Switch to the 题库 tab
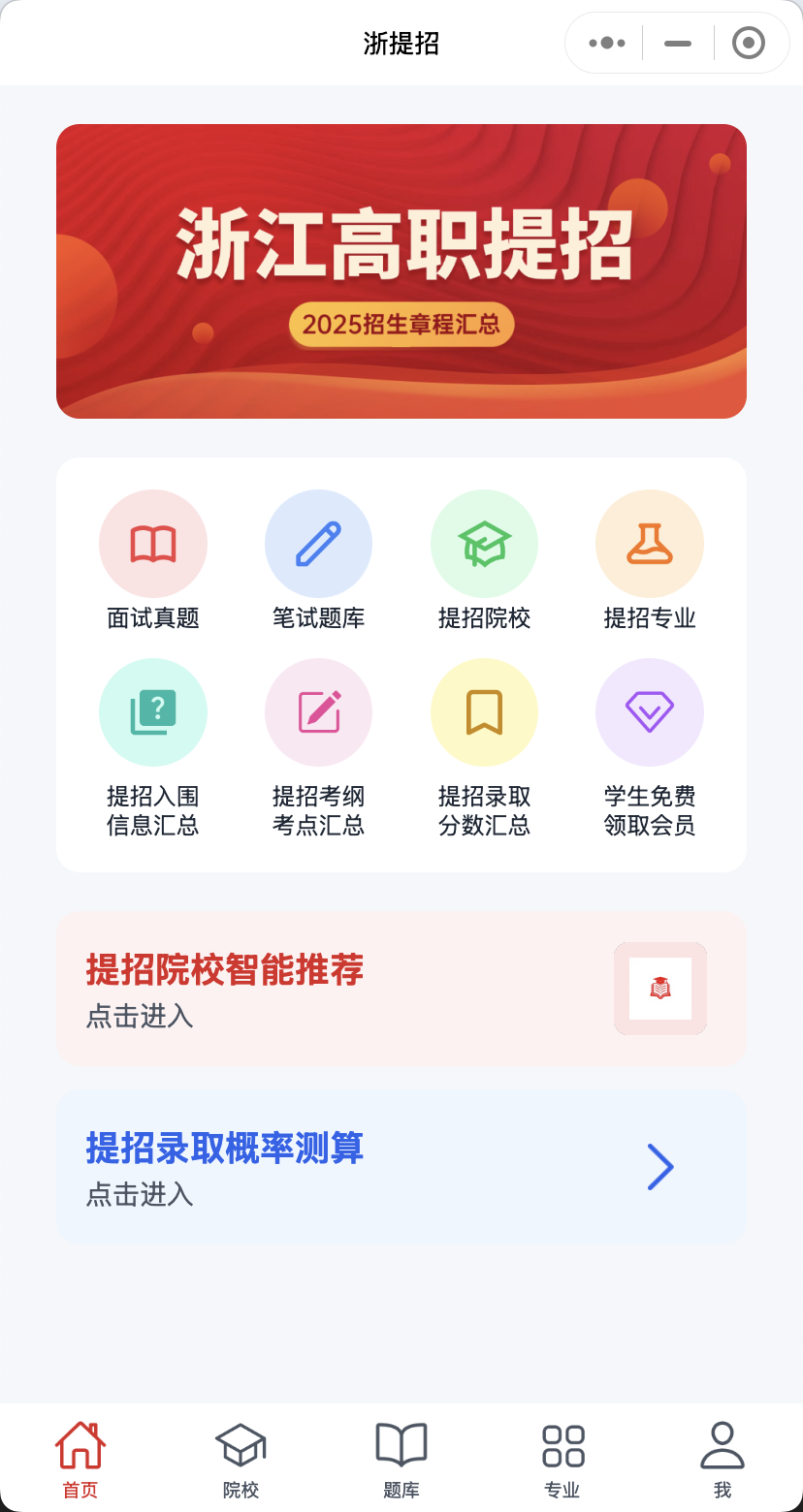 coord(401,1461)
